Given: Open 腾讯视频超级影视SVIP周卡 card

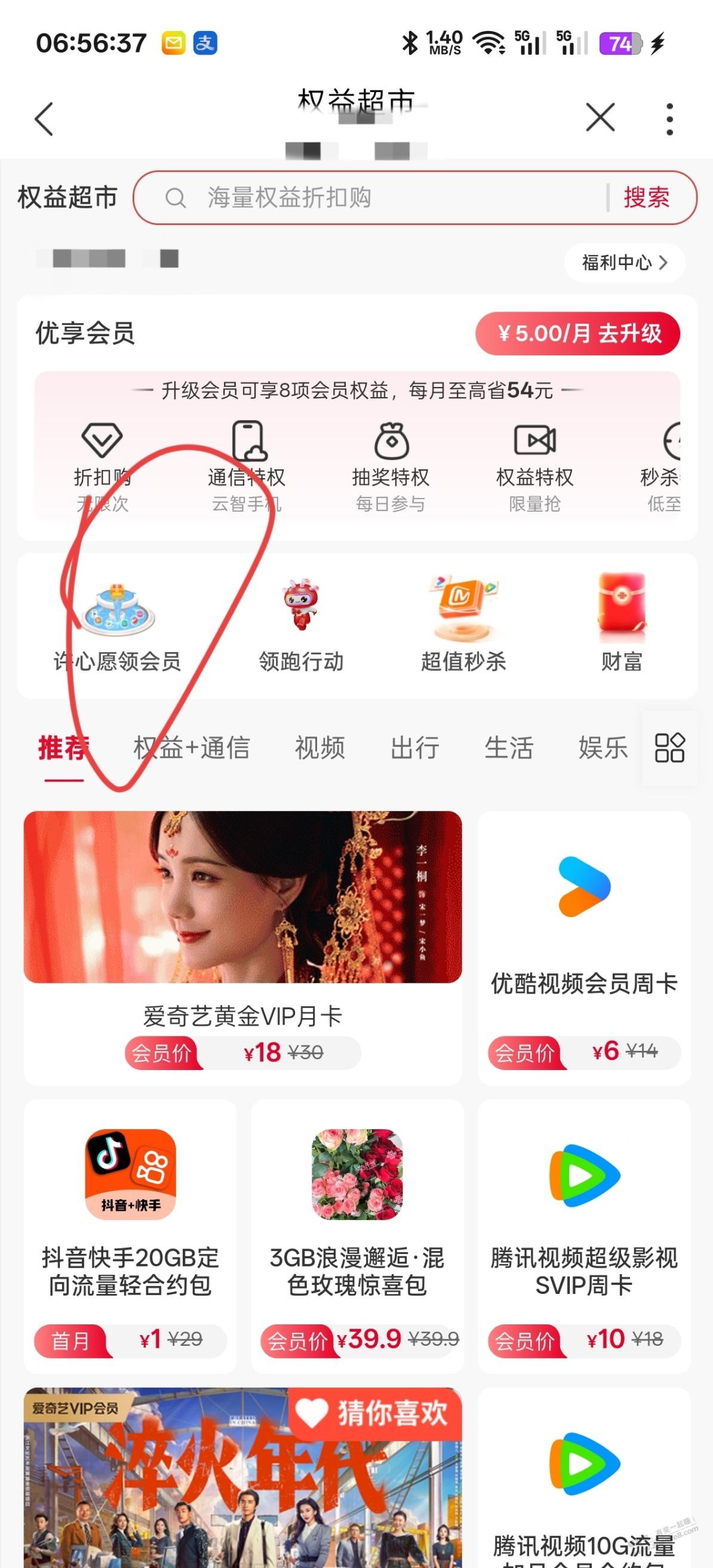Looking at the screenshot, I should [584, 1235].
